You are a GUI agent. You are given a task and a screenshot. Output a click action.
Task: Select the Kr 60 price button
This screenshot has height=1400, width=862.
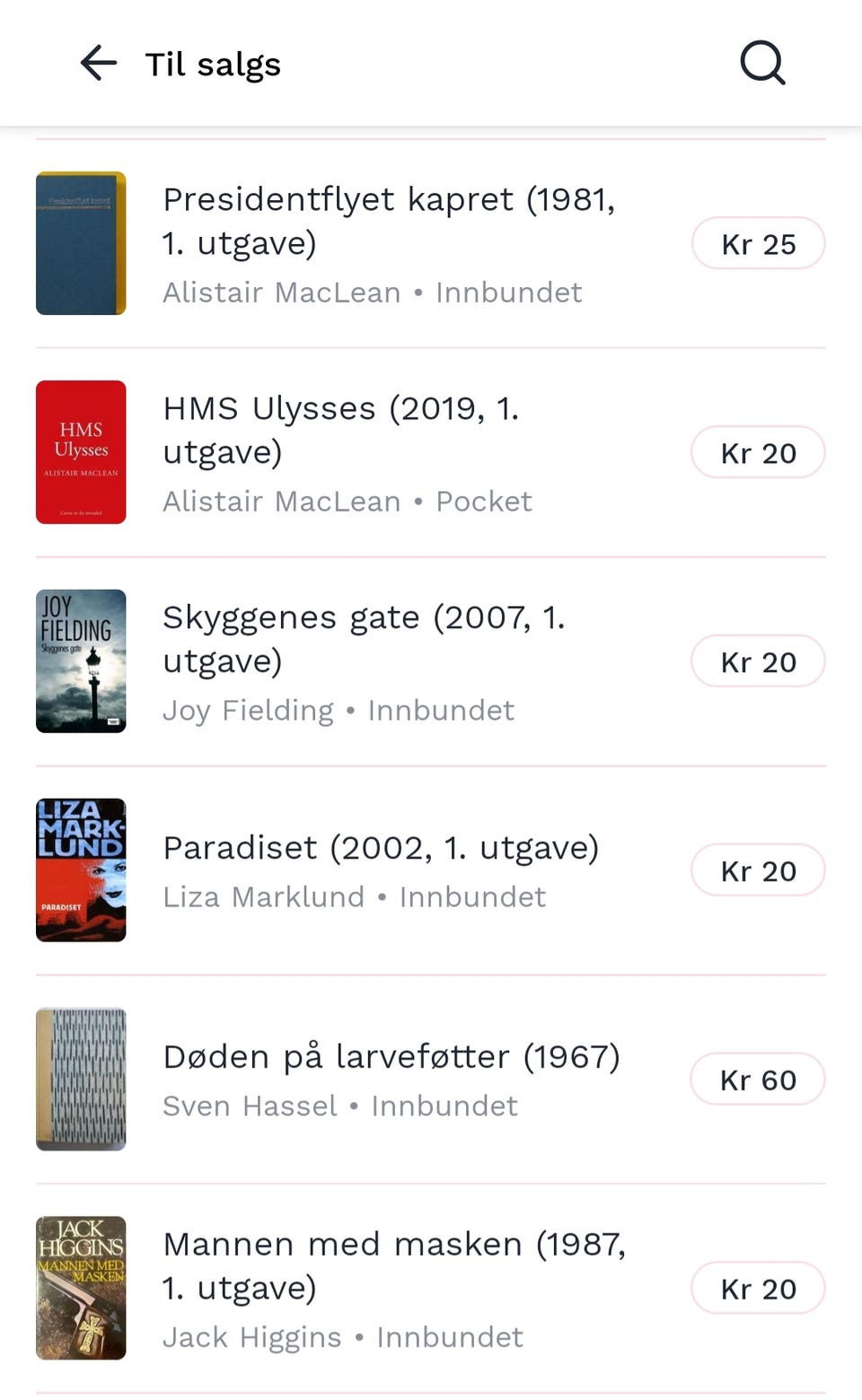[x=758, y=1079]
